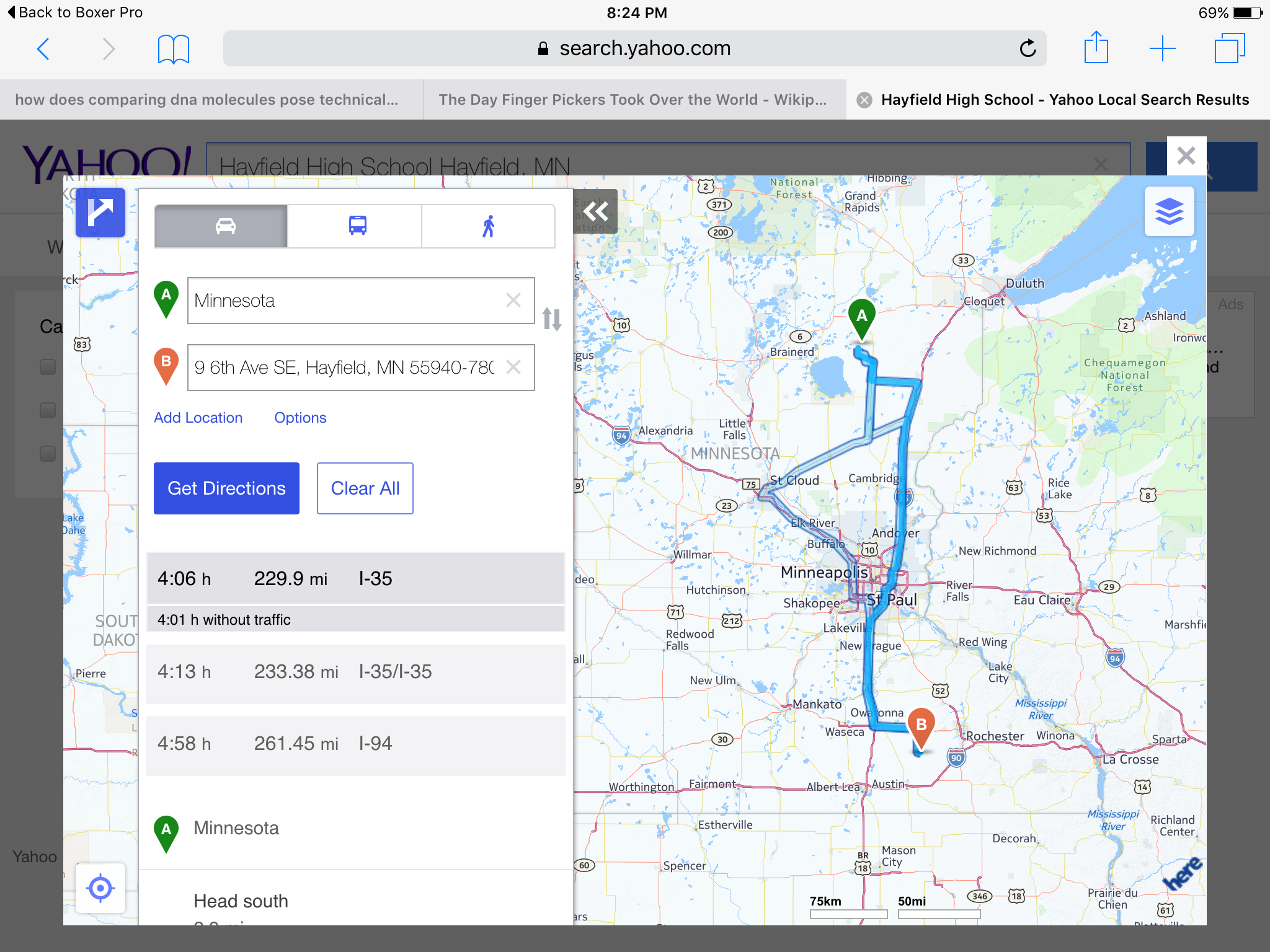Image resolution: width=1270 pixels, height=952 pixels.
Task: Switch to the Finger Pickers Wikipedia tab
Action: point(633,100)
